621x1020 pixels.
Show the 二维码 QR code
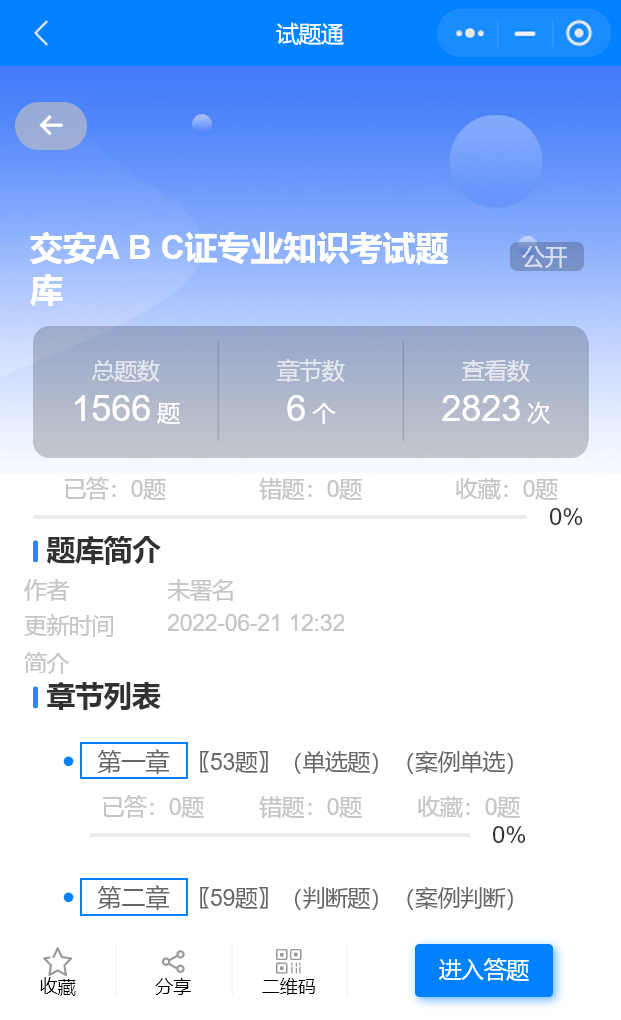(x=288, y=971)
